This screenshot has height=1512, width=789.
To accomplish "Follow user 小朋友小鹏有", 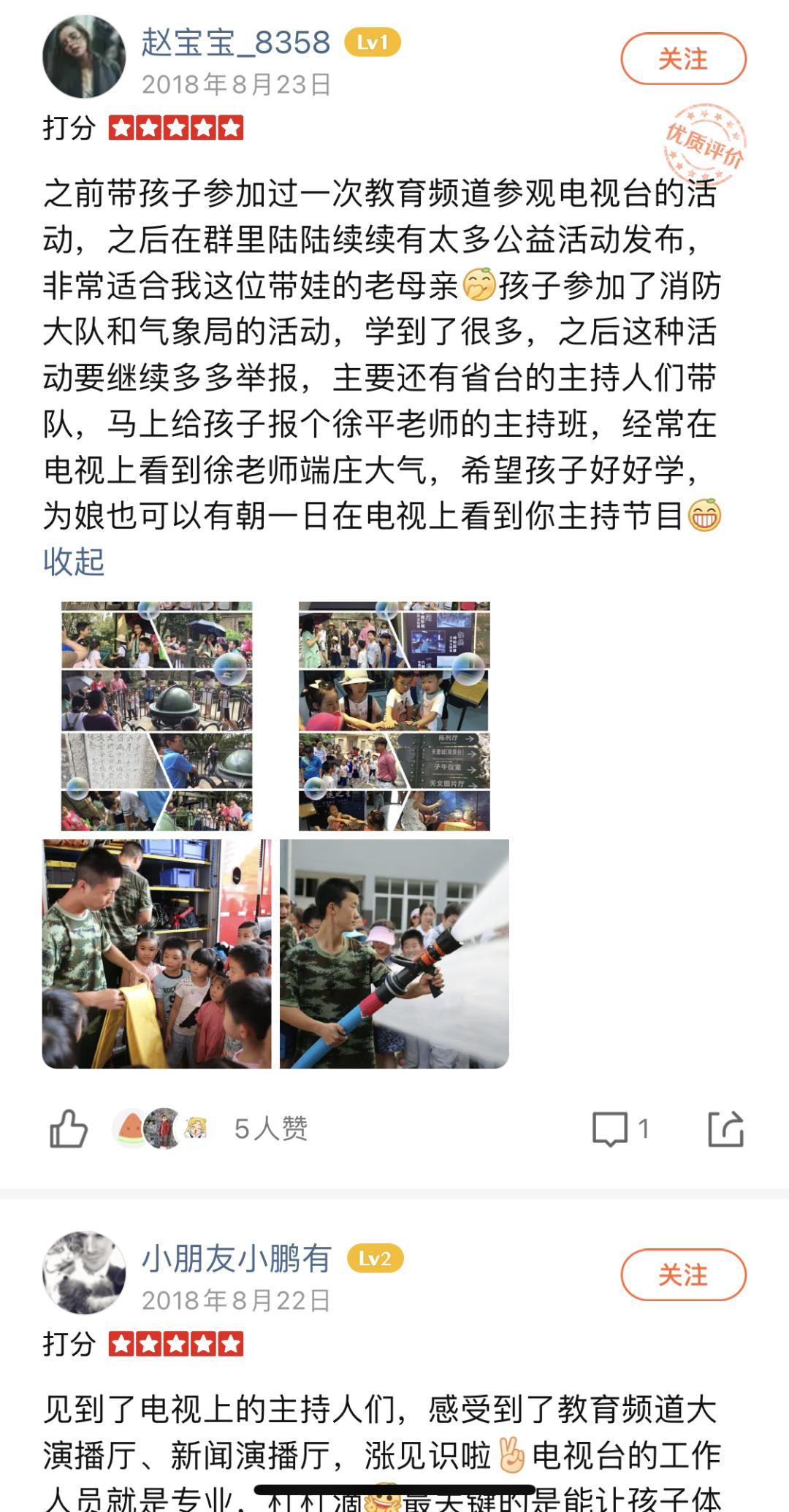I will 683,1275.
